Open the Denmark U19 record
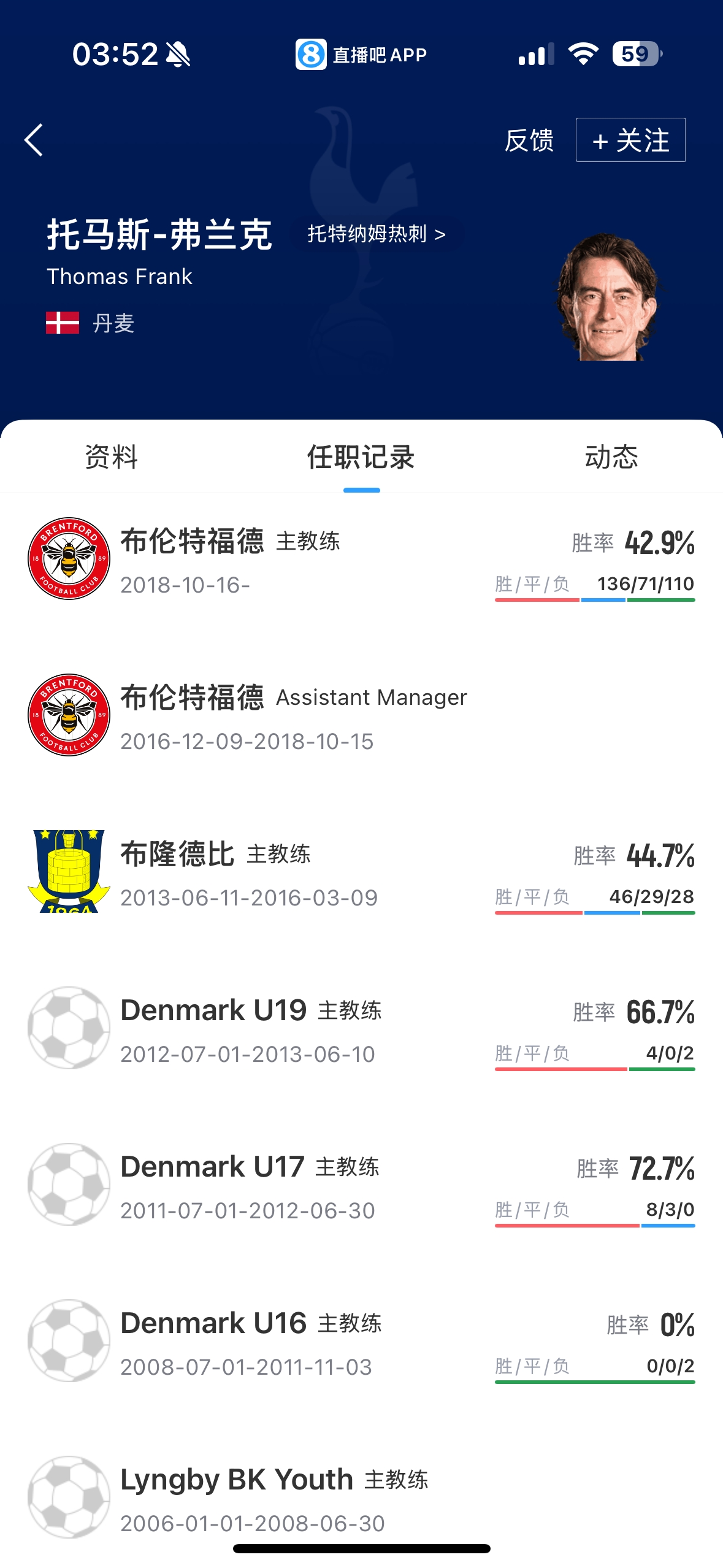The height and width of the screenshot is (1568, 723). 361,1028
